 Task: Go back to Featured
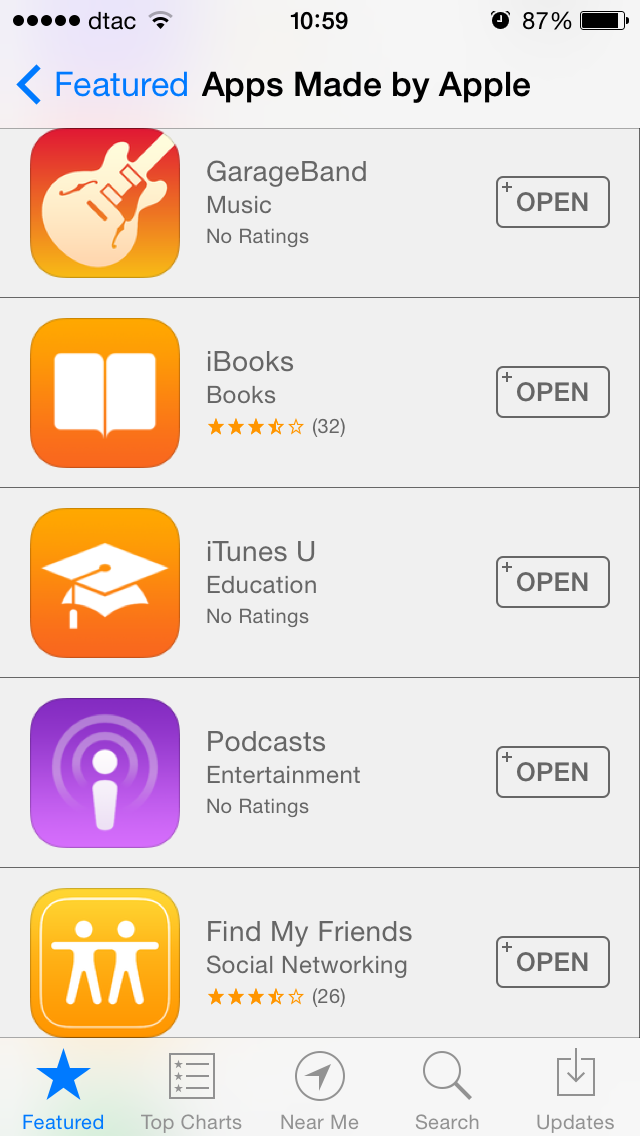tap(102, 85)
